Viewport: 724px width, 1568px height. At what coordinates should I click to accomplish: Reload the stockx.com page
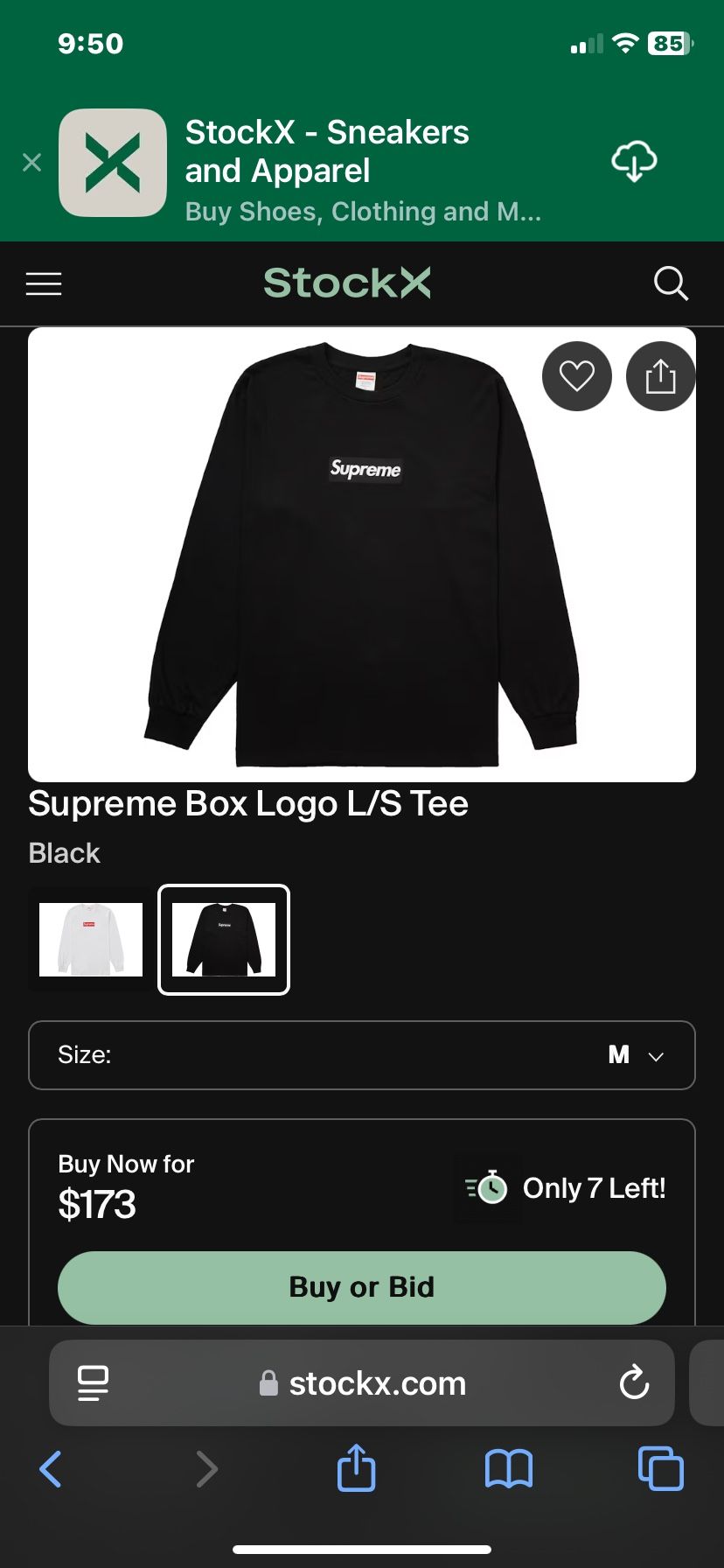[634, 1383]
